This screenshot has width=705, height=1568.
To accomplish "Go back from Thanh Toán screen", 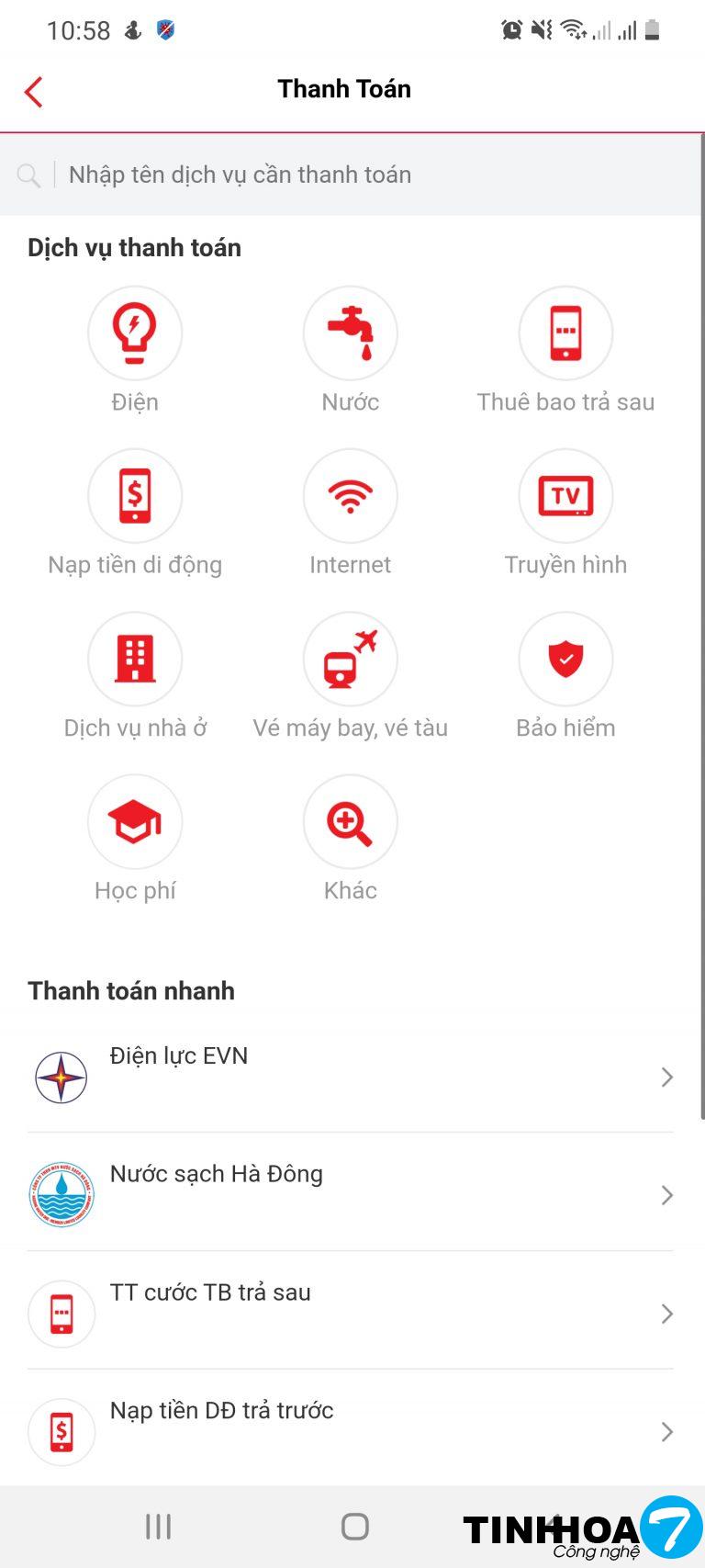I will (x=34, y=91).
